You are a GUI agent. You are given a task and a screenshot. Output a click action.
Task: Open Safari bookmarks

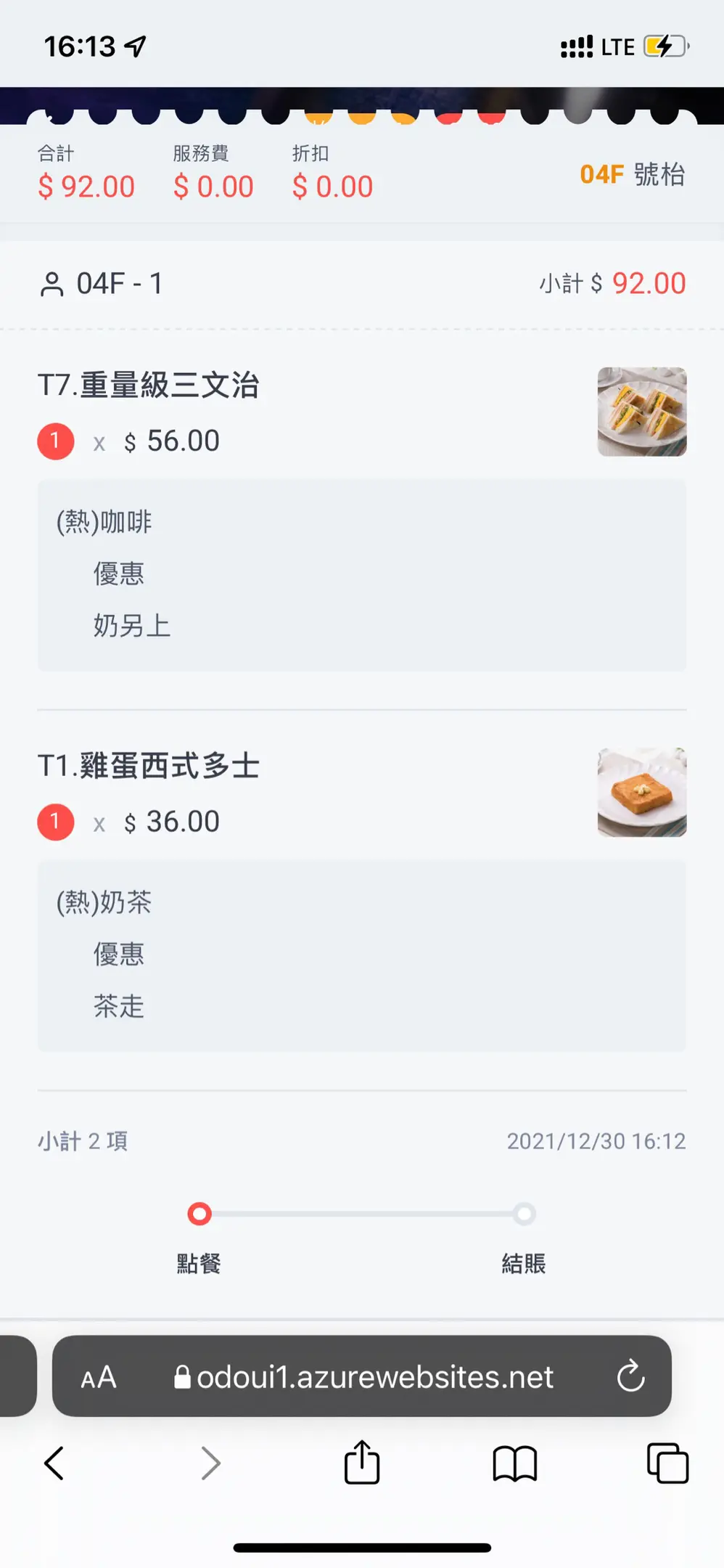[x=514, y=1463]
